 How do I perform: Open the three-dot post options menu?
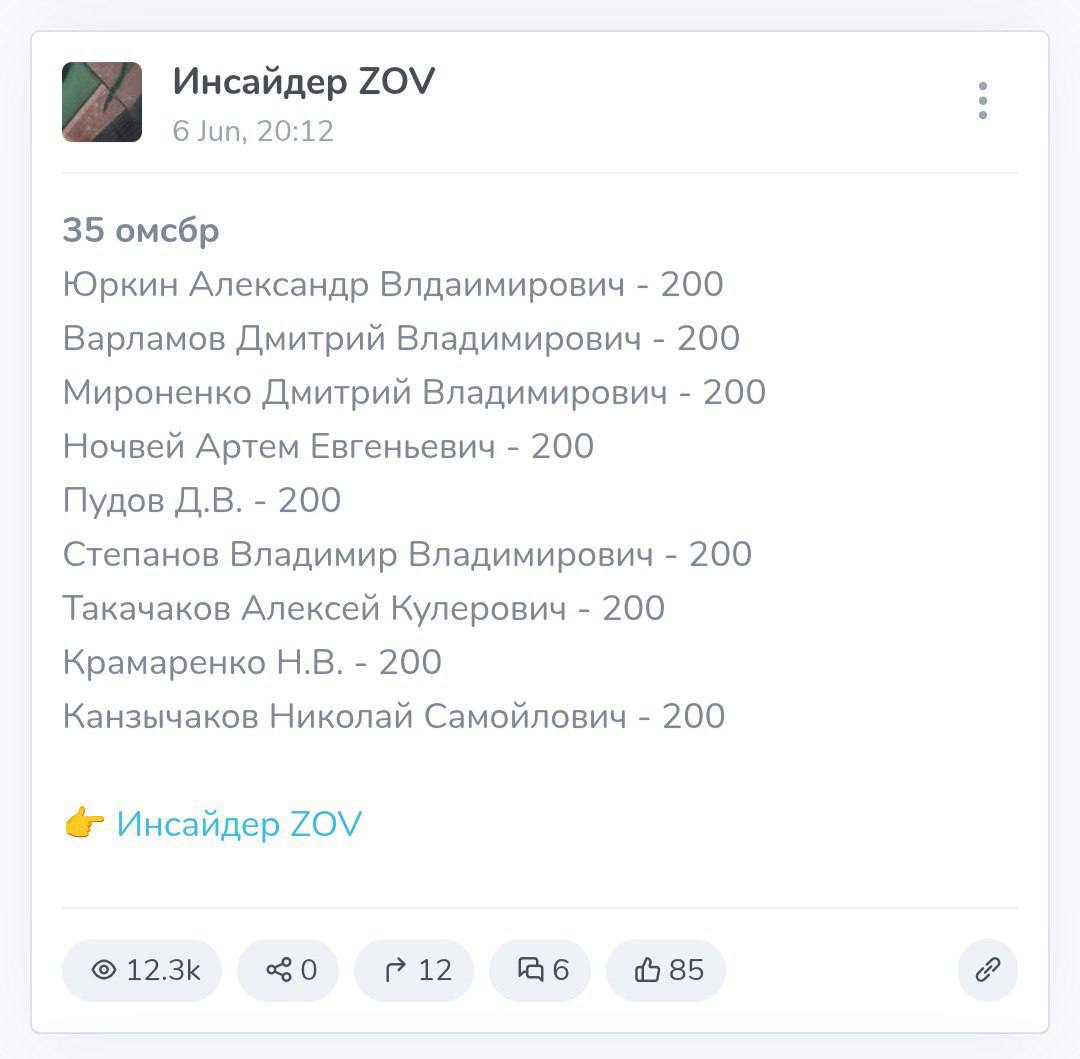tap(983, 101)
